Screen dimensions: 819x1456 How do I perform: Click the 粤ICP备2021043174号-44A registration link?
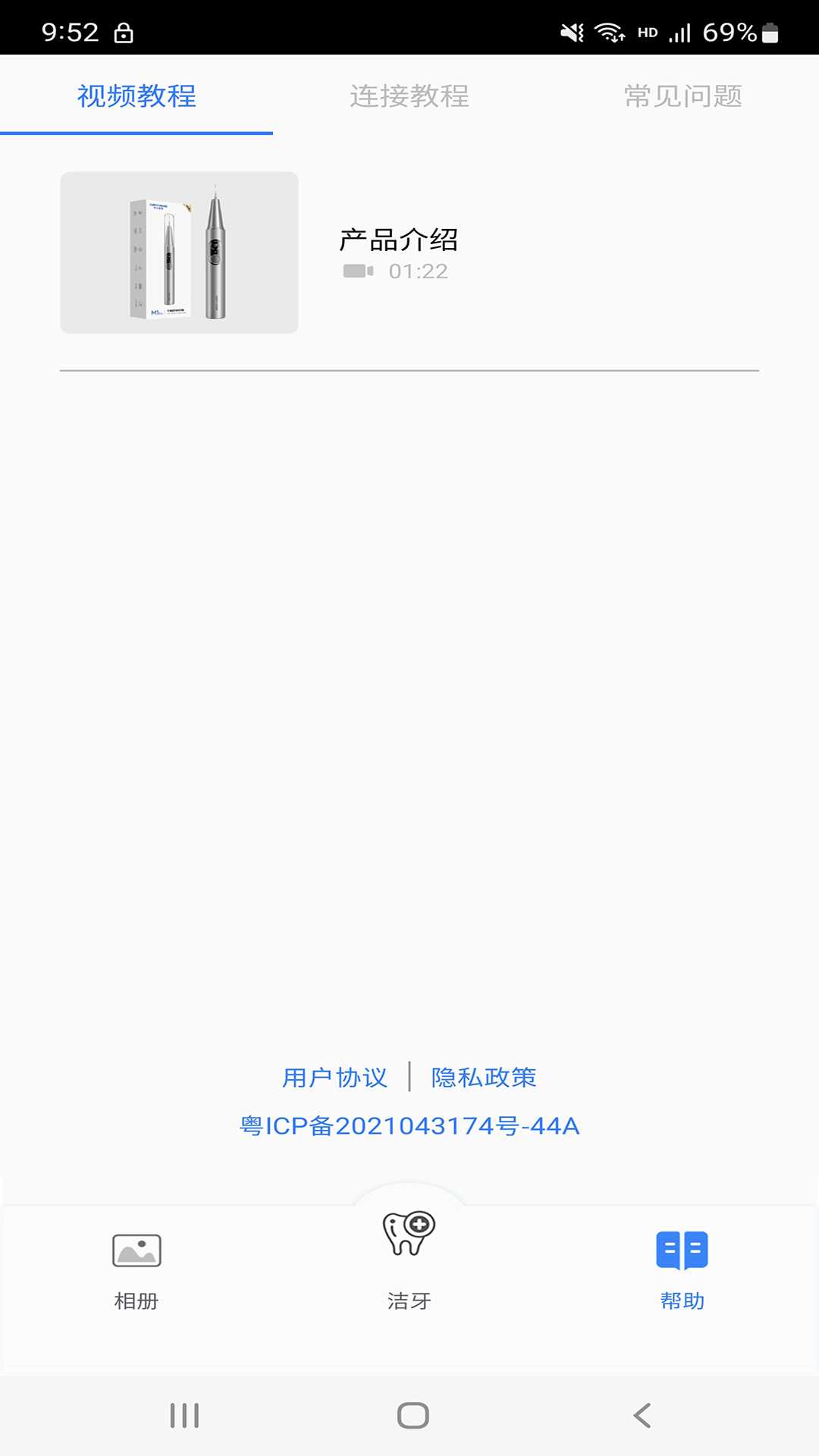[x=409, y=1127]
